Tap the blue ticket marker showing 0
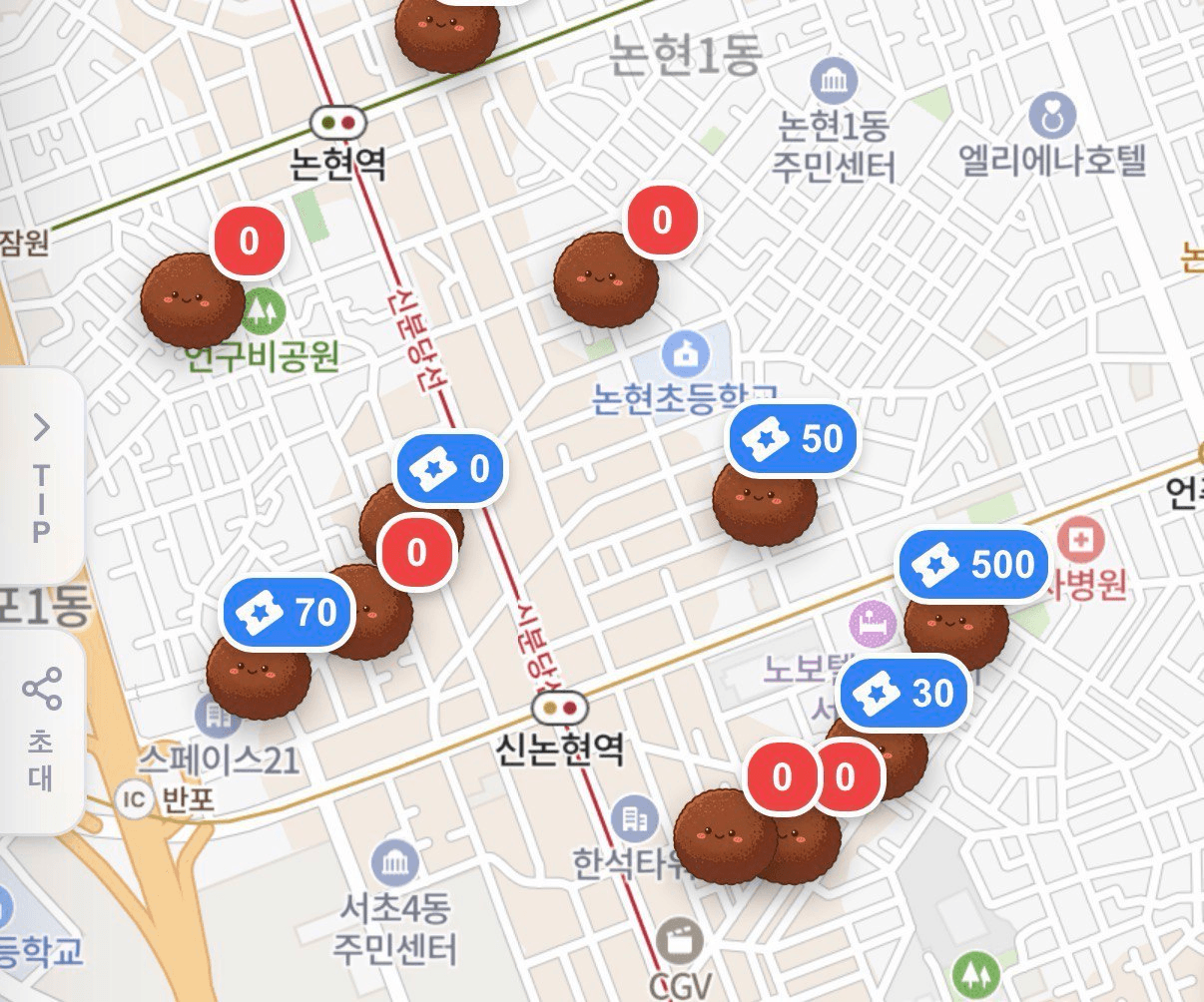This screenshot has height=1002, width=1204. pyautogui.click(x=450, y=468)
